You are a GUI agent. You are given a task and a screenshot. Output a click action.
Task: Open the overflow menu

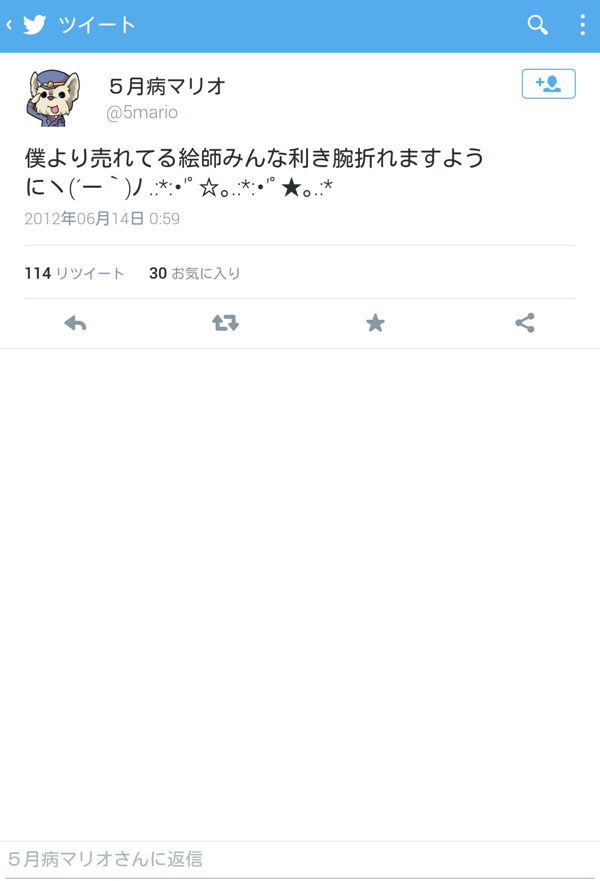[x=582, y=25]
